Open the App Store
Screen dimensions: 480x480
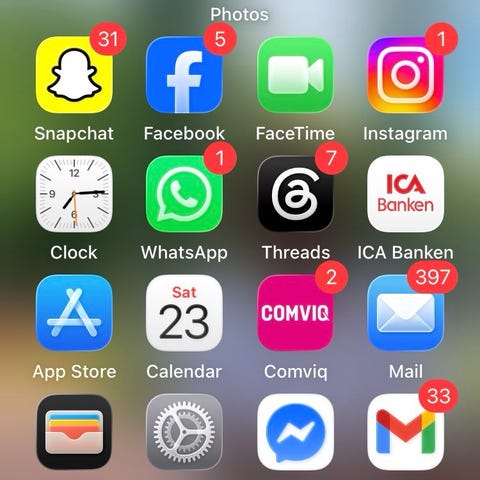74,313
